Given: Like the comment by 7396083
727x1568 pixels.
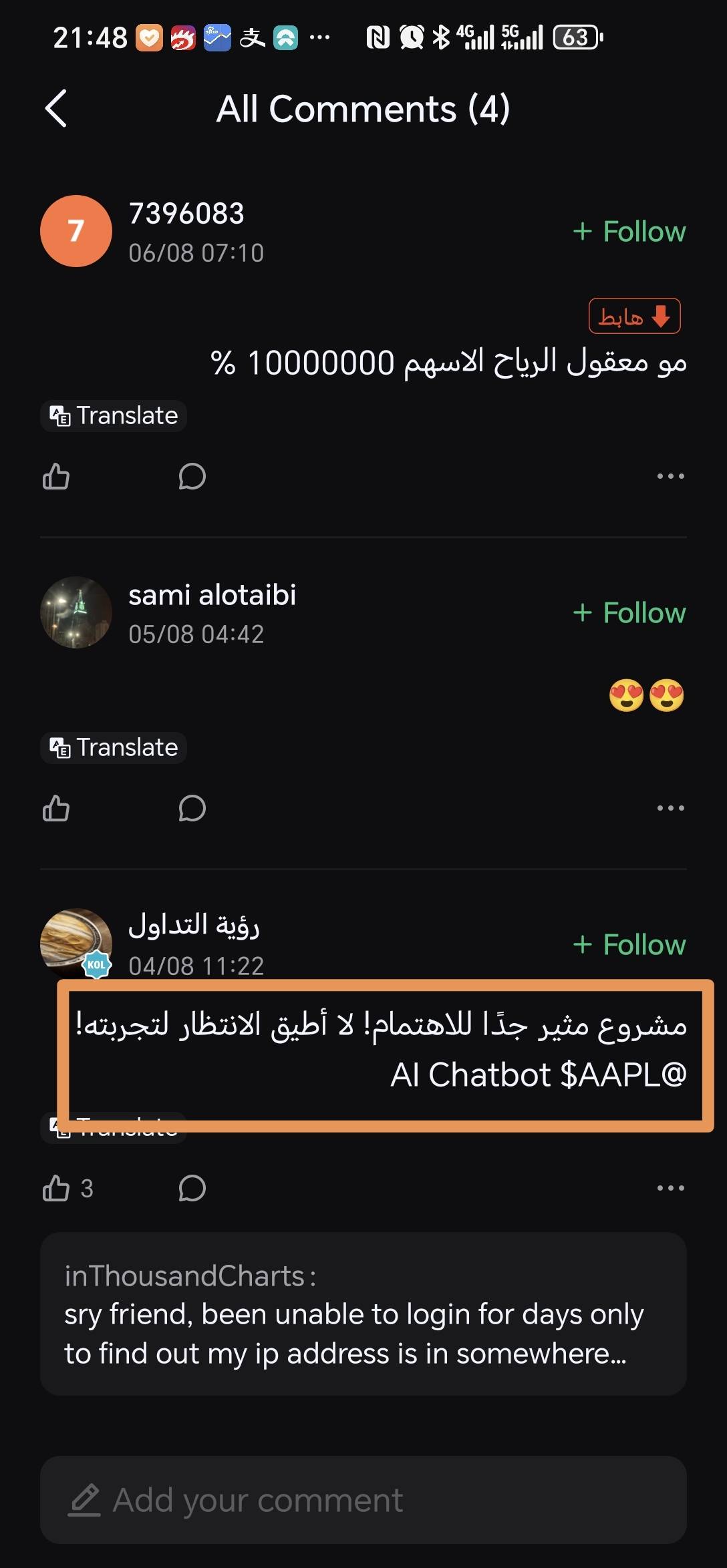Looking at the screenshot, I should pyautogui.click(x=56, y=476).
